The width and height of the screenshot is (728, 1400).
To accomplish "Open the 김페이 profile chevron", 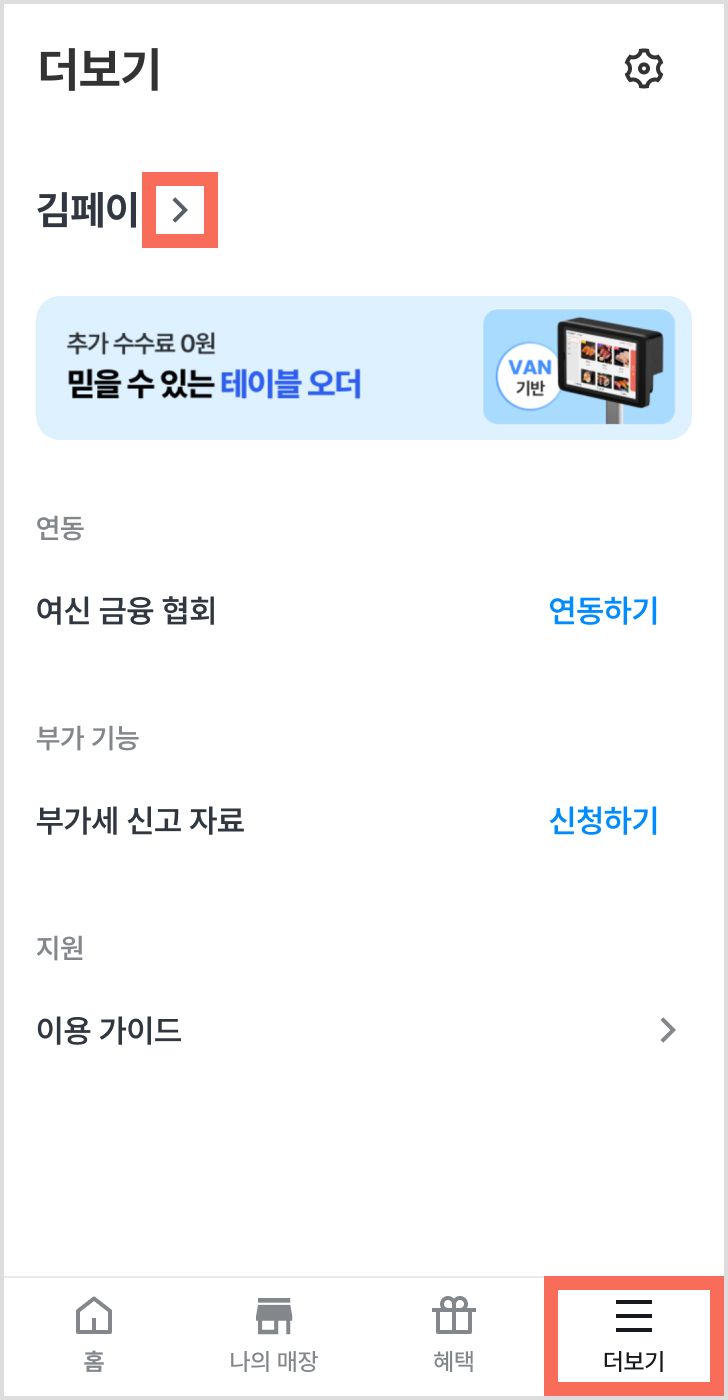I will click(180, 210).
